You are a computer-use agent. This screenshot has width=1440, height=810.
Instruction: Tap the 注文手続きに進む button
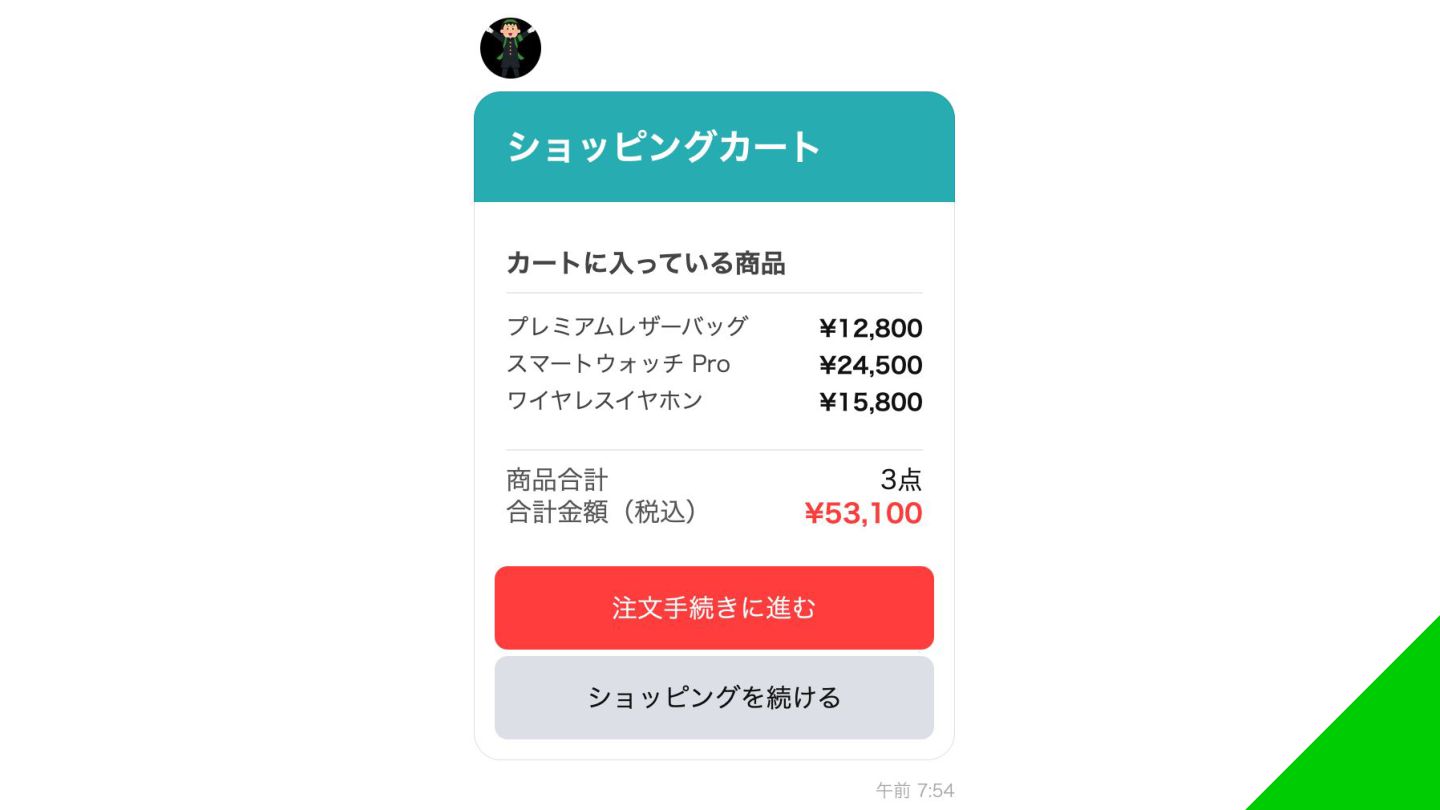click(714, 608)
